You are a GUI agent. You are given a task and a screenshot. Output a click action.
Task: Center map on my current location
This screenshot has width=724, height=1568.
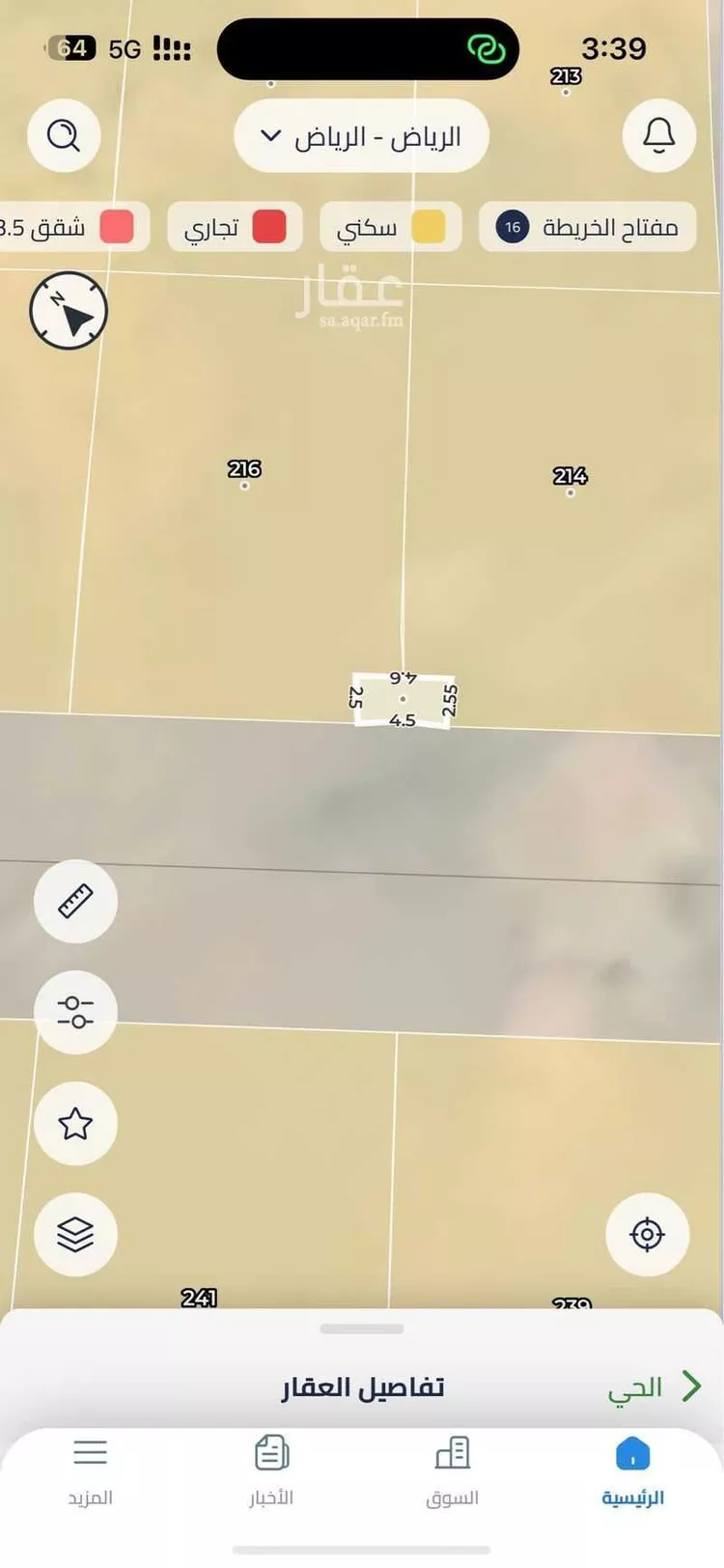(x=647, y=1234)
